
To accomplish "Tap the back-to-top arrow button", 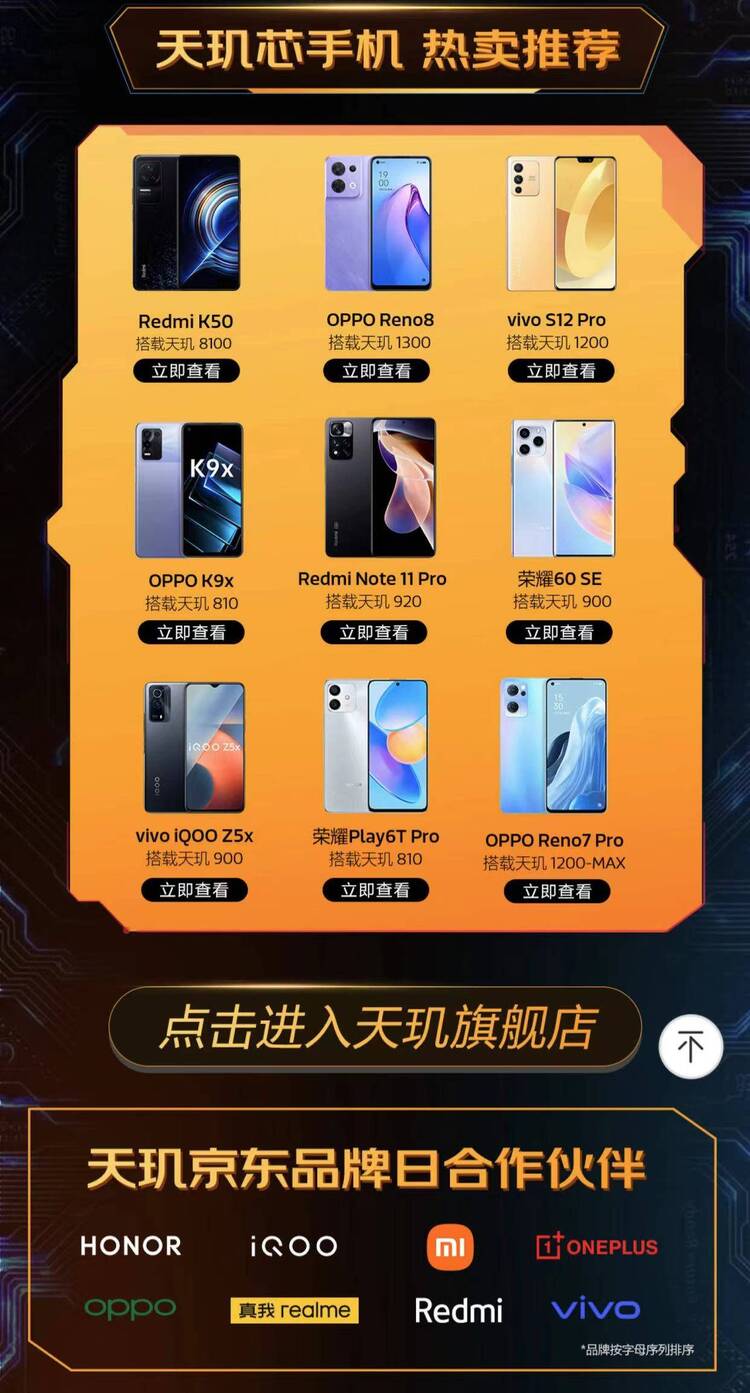I will pyautogui.click(x=690, y=1047).
